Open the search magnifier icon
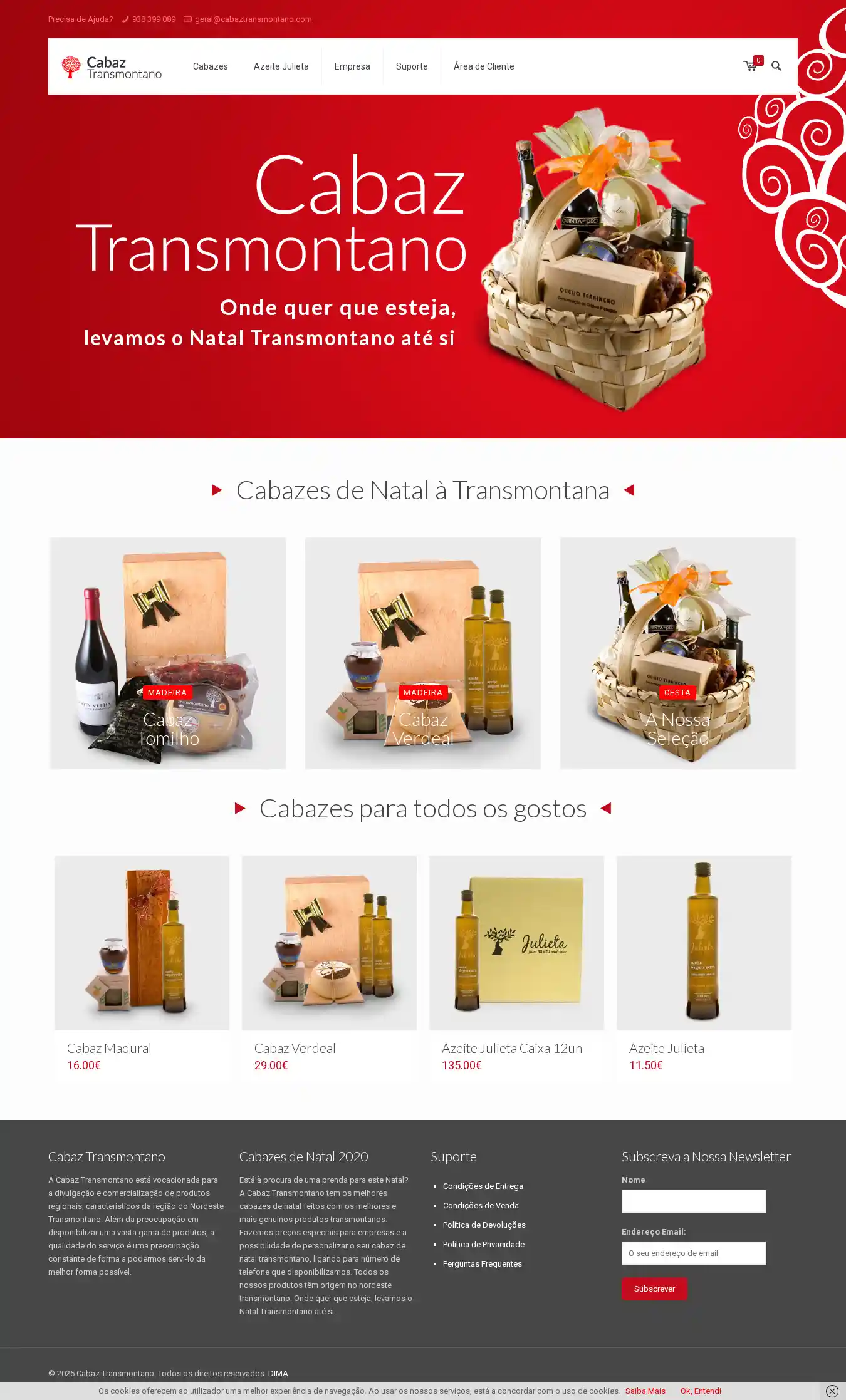This screenshot has height=1400, width=846. click(x=776, y=66)
